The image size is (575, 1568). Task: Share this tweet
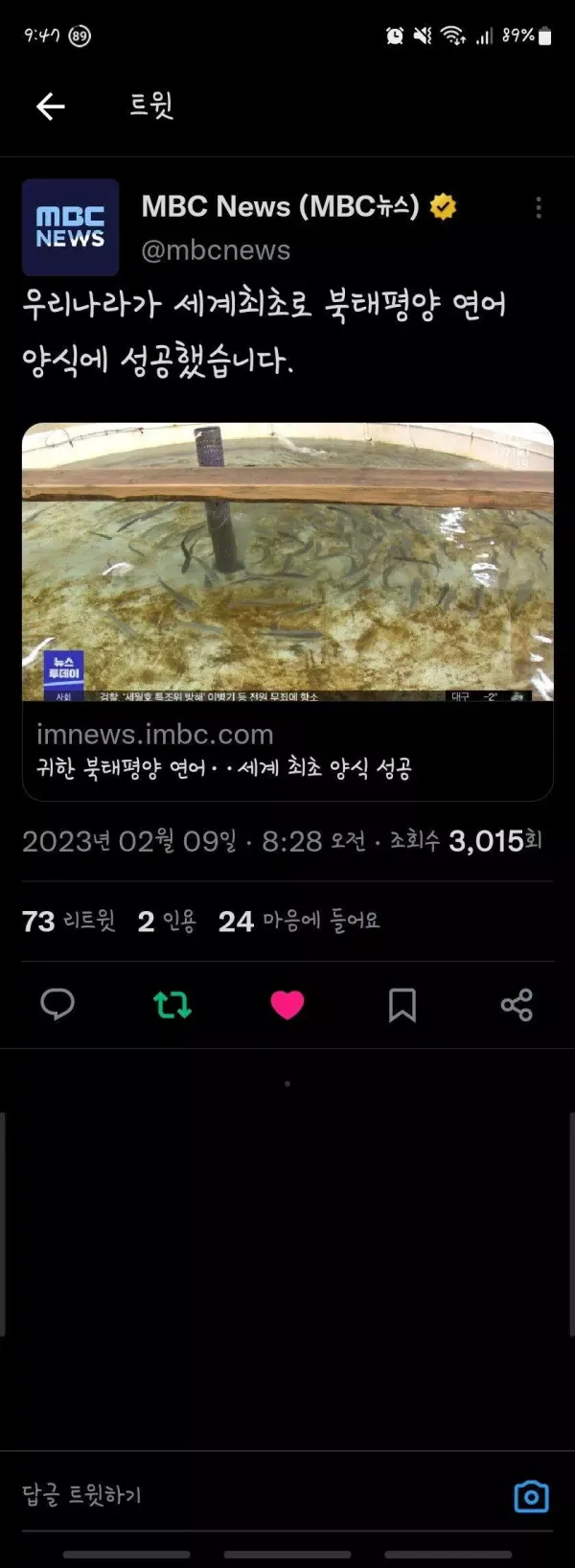point(517,1004)
